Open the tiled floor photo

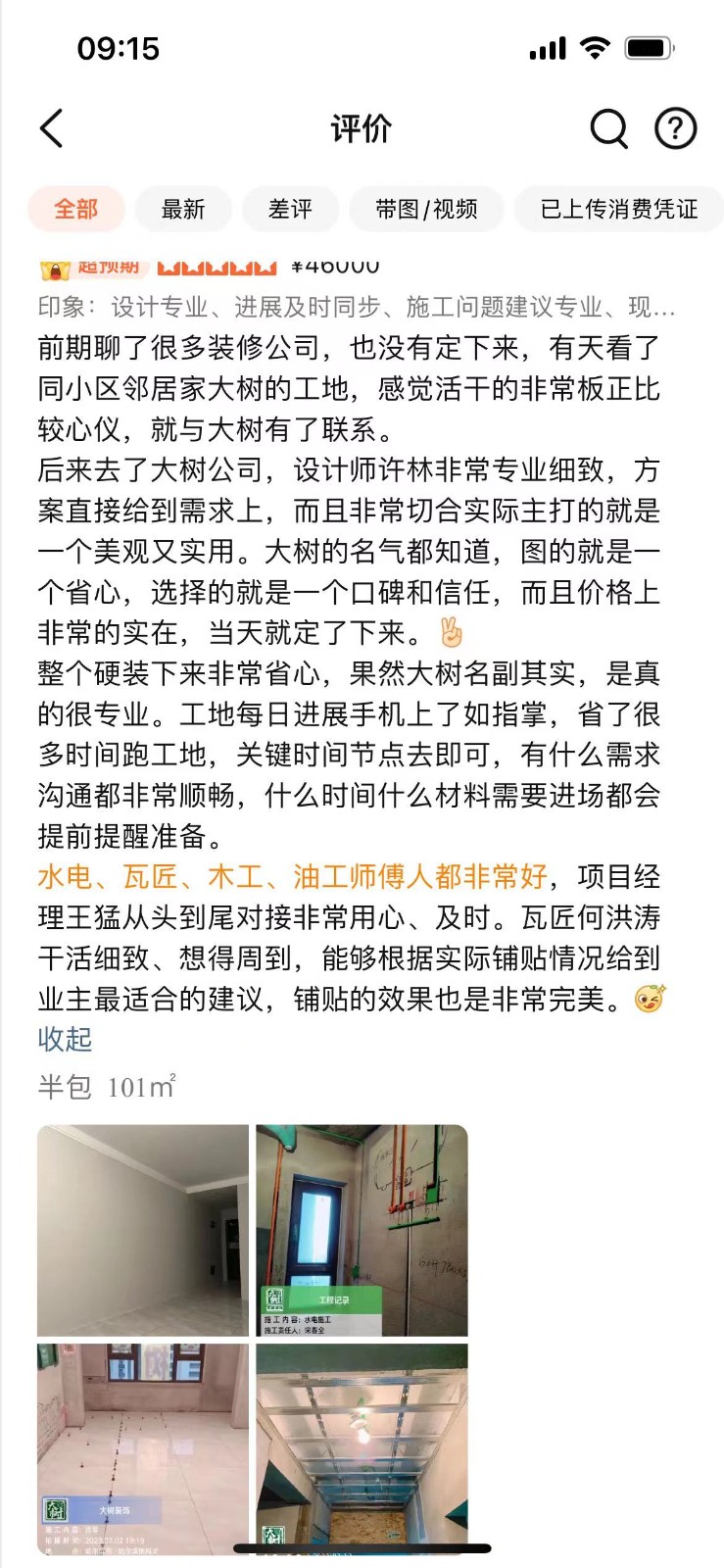(x=143, y=1447)
